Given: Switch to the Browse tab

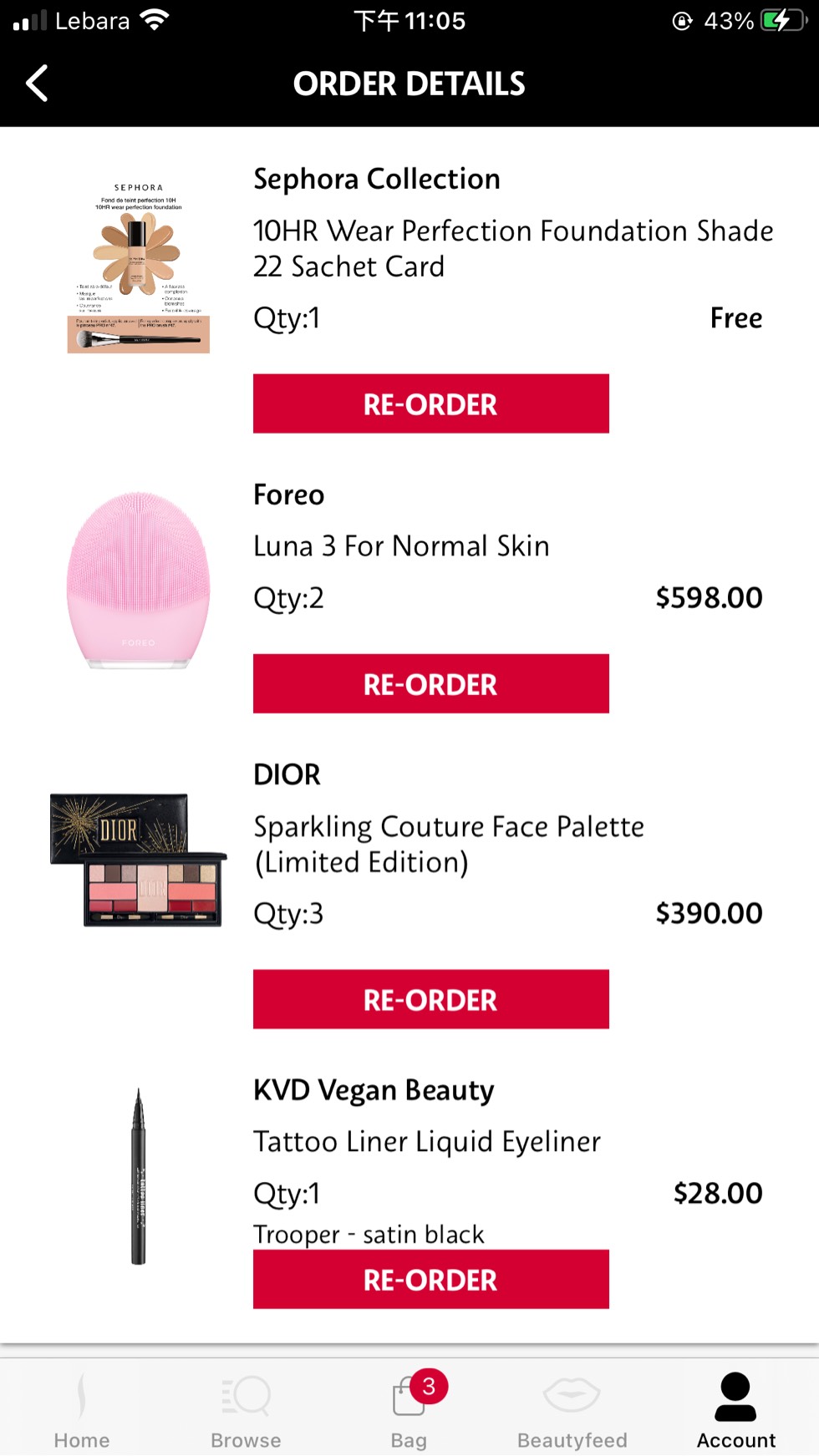Looking at the screenshot, I should [246, 1410].
